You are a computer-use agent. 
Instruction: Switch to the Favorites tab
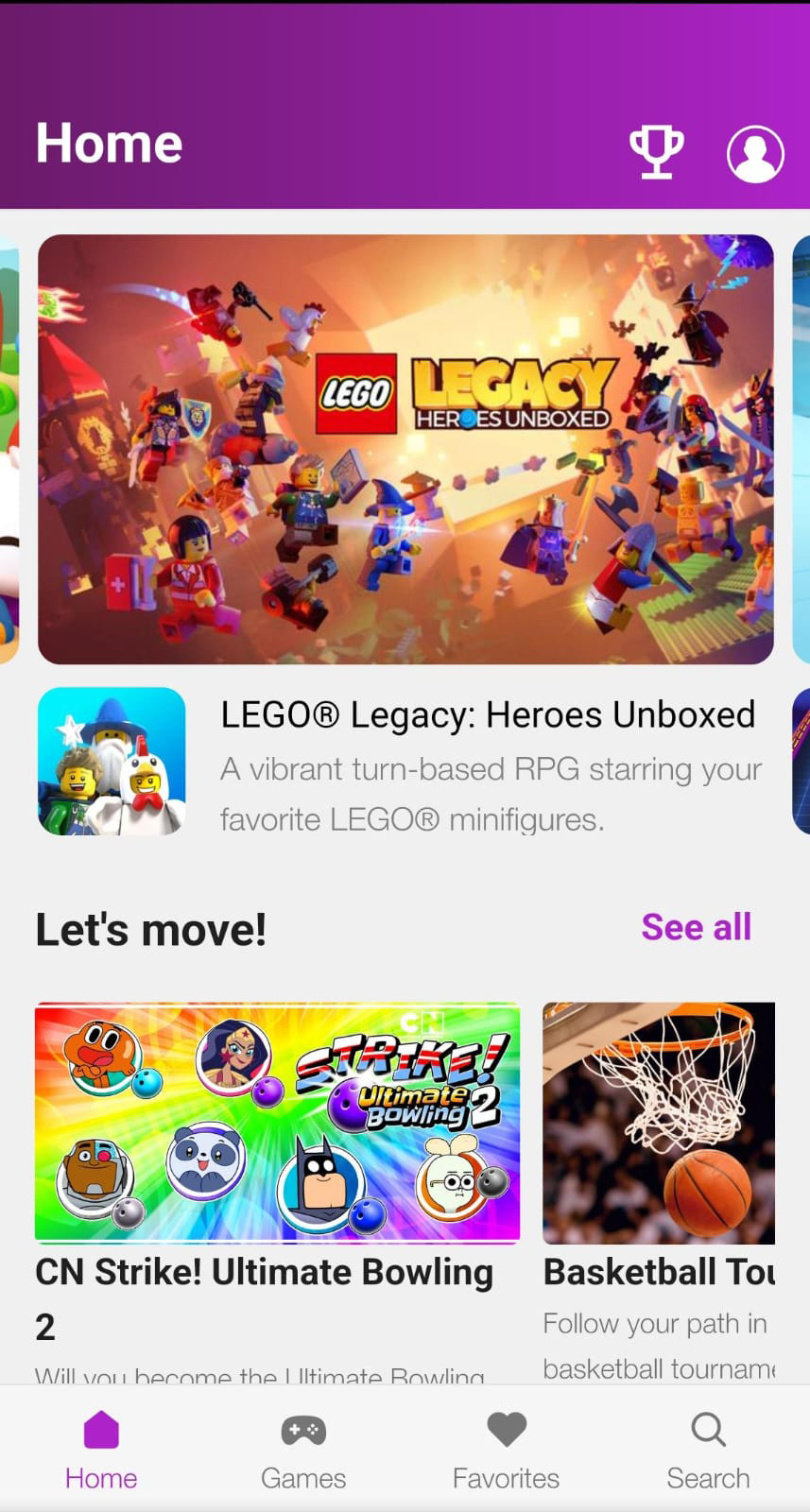506,1450
